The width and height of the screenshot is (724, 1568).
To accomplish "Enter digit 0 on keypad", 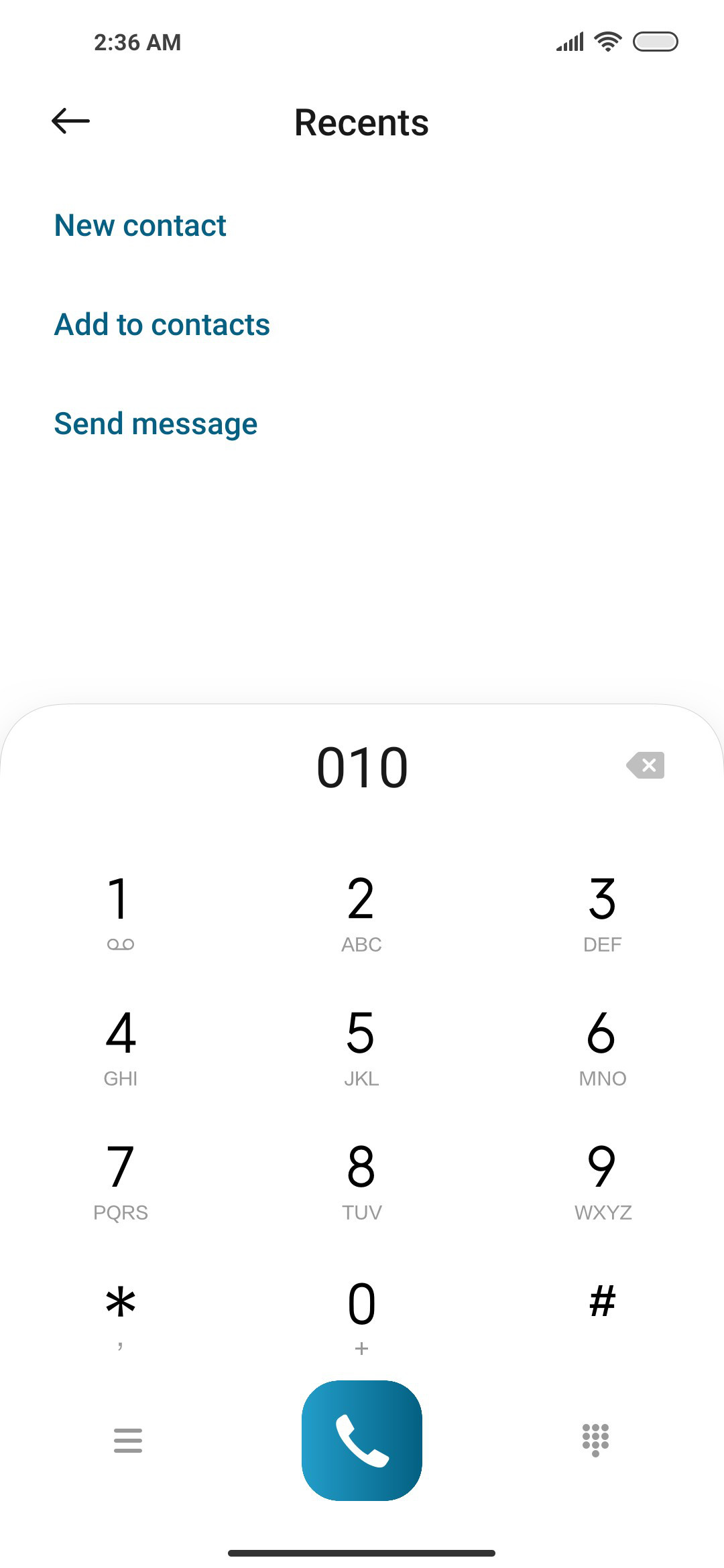I will 361,1315.
